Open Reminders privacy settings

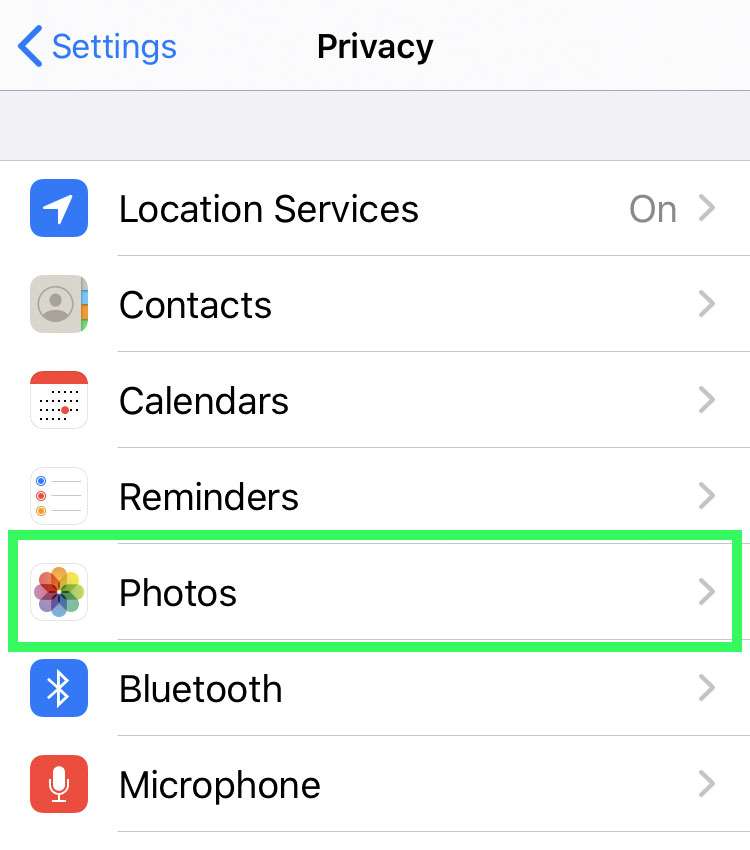(x=375, y=497)
